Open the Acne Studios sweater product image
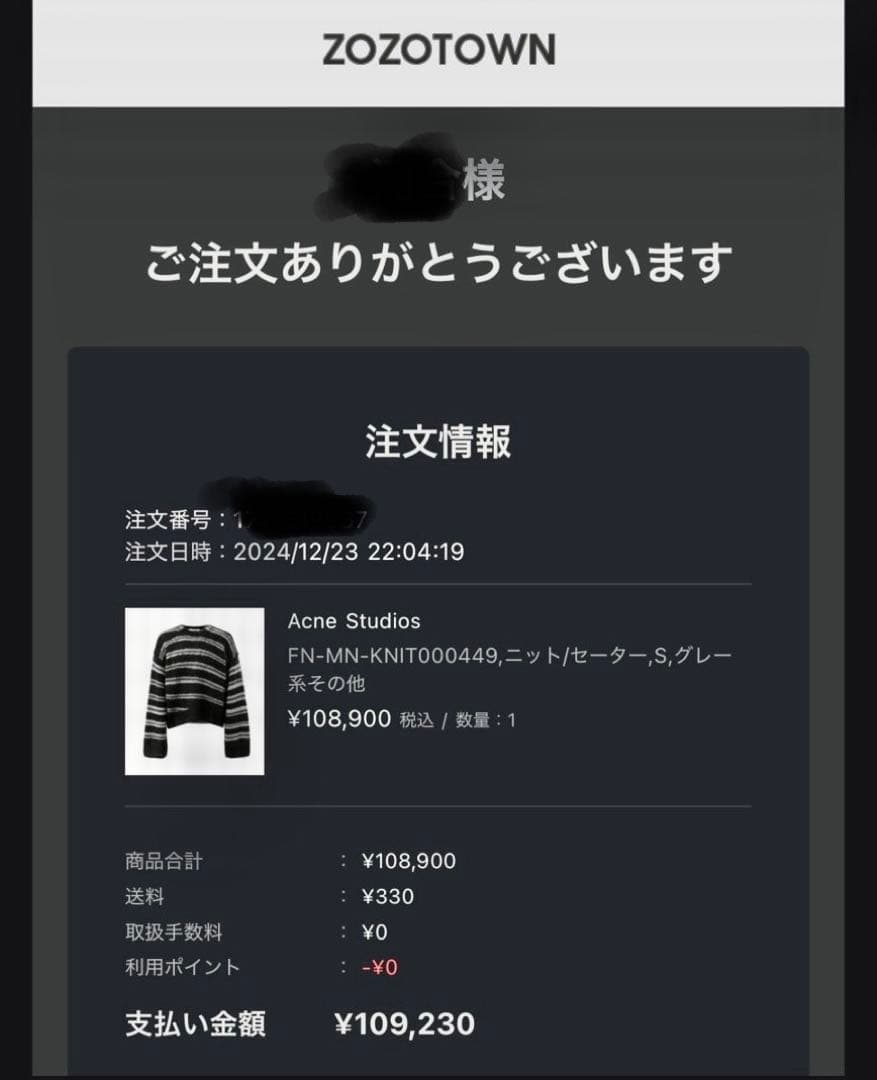The height and width of the screenshot is (1080, 877). point(194,691)
